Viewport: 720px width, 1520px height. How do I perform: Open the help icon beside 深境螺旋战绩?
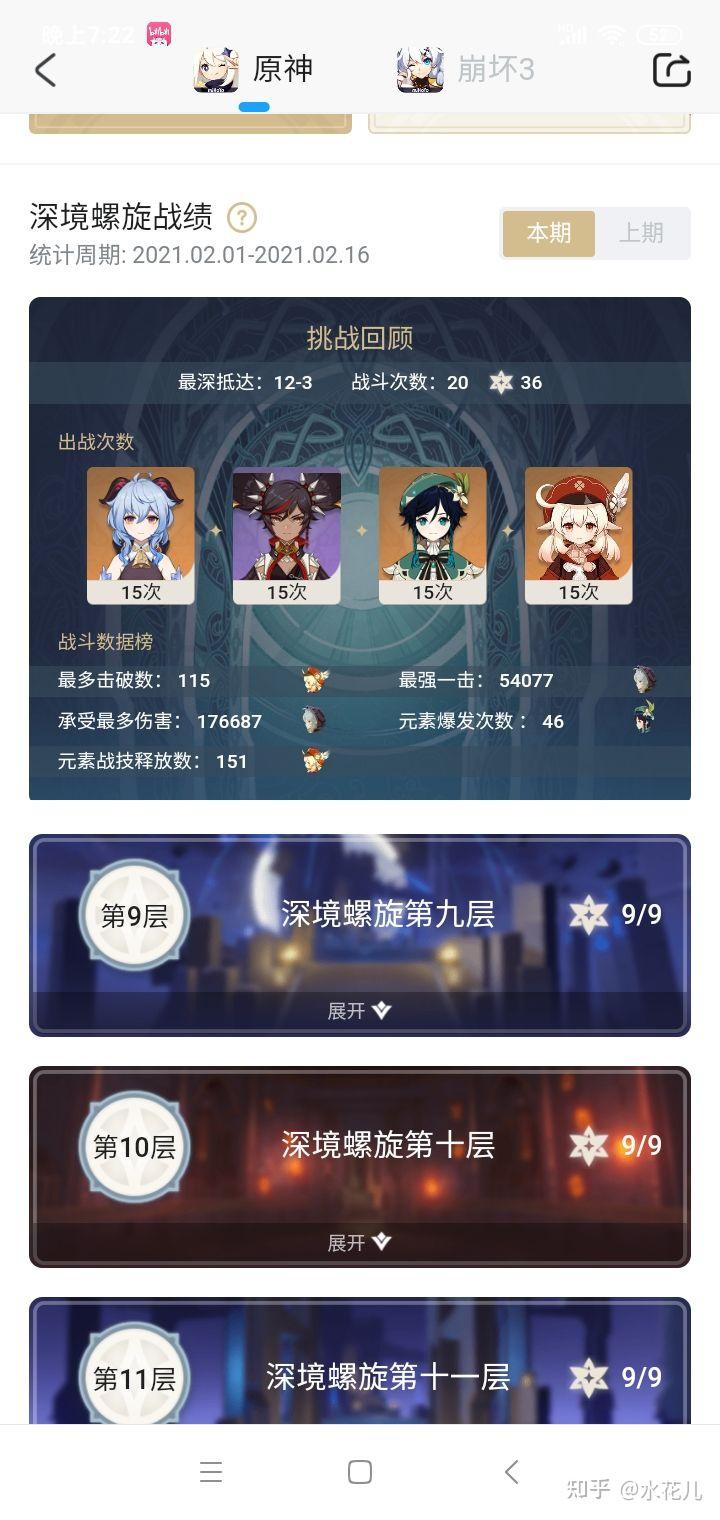[x=242, y=217]
